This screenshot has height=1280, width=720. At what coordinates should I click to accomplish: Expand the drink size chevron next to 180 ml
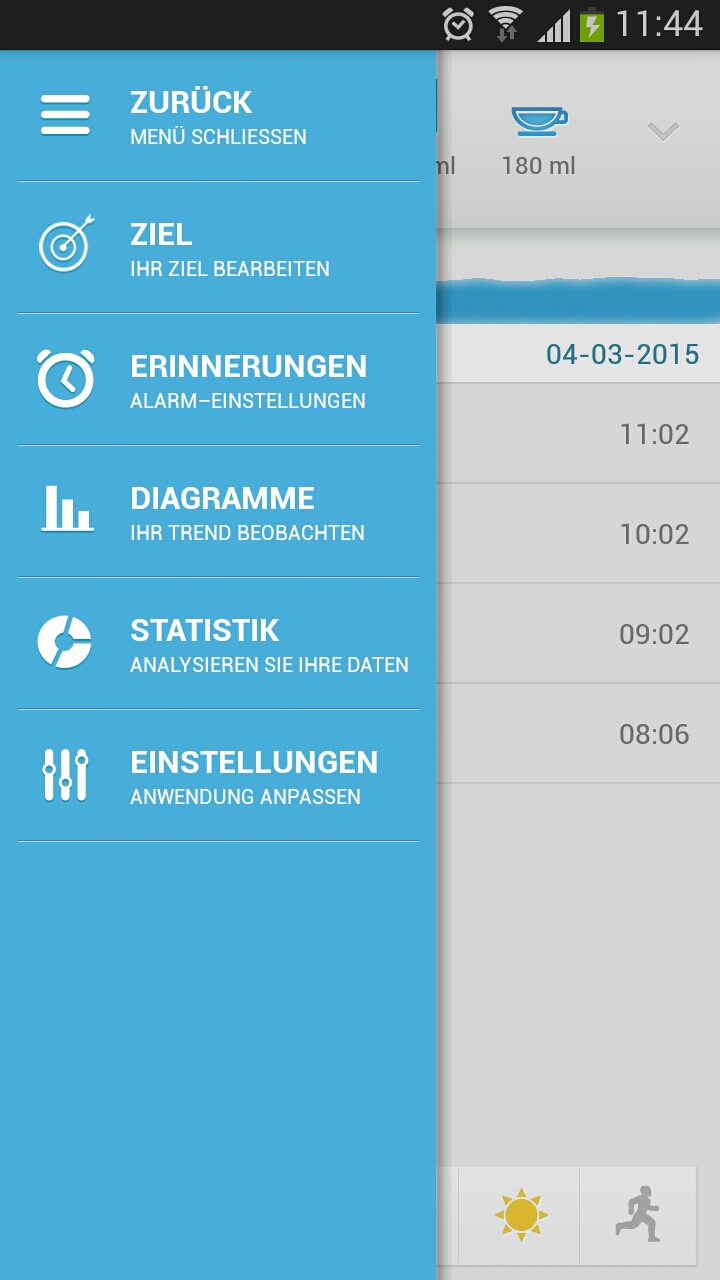[660, 130]
